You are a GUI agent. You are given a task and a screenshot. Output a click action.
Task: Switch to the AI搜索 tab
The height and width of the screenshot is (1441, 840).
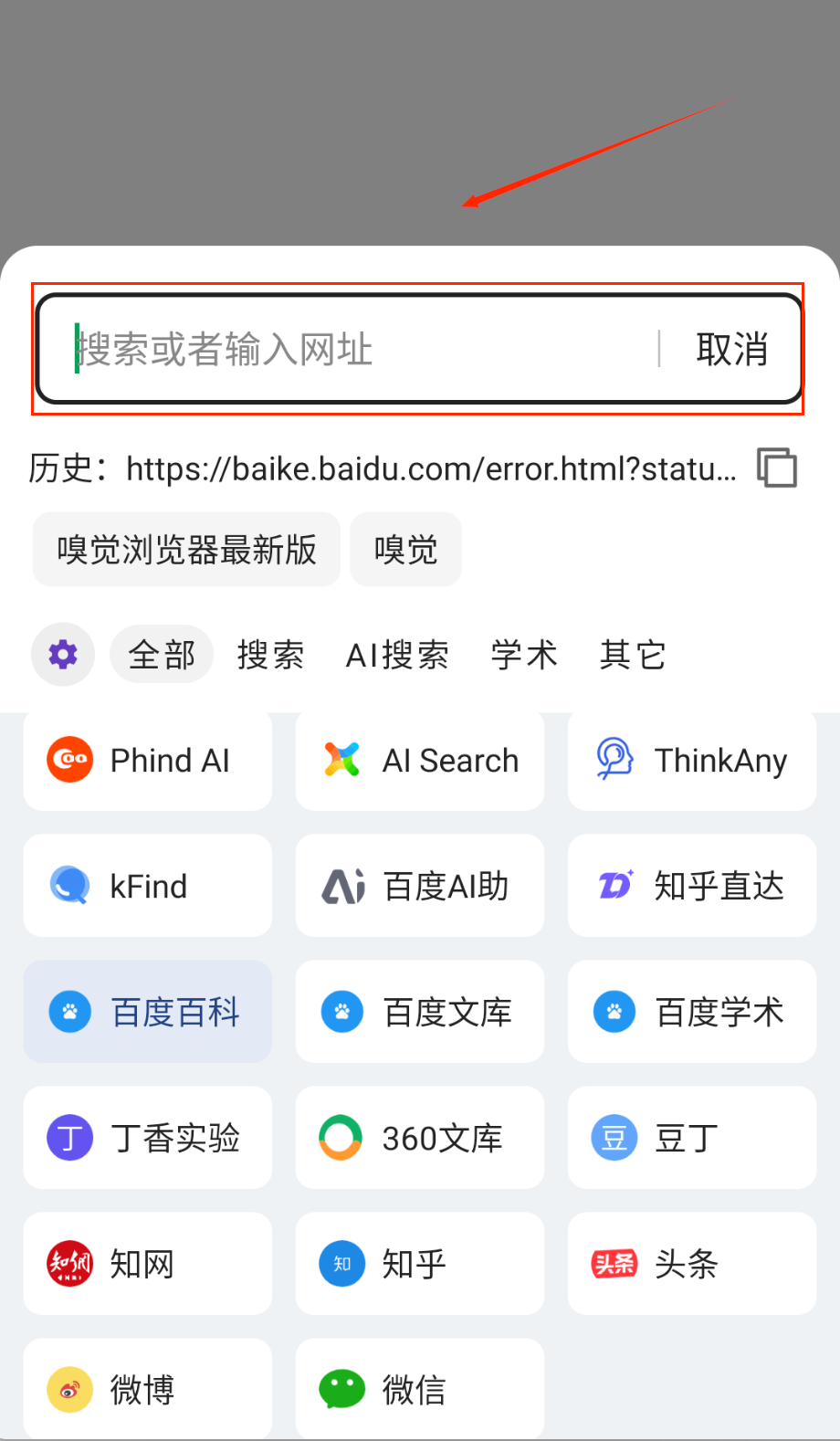click(x=397, y=655)
